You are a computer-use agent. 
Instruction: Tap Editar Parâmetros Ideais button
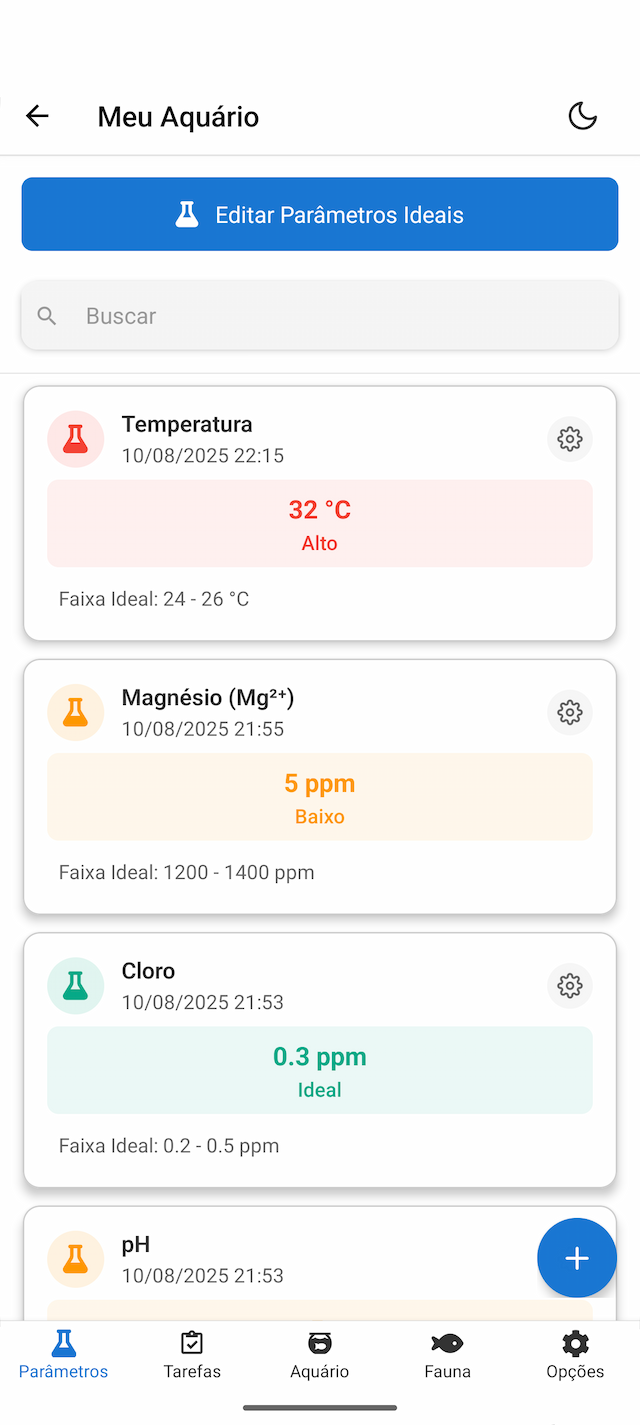point(320,214)
